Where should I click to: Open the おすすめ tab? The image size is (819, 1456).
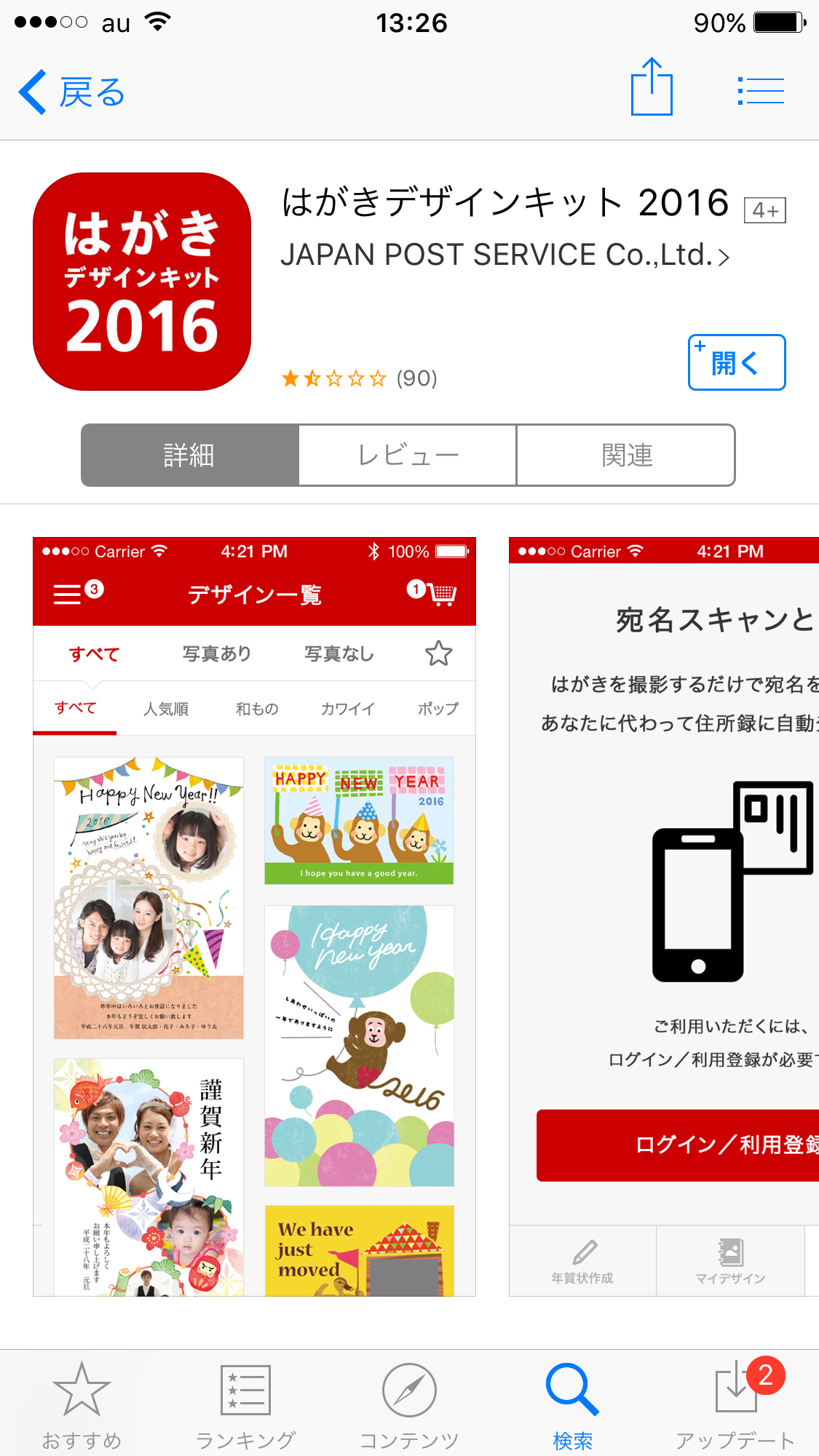click(82, 1404)
